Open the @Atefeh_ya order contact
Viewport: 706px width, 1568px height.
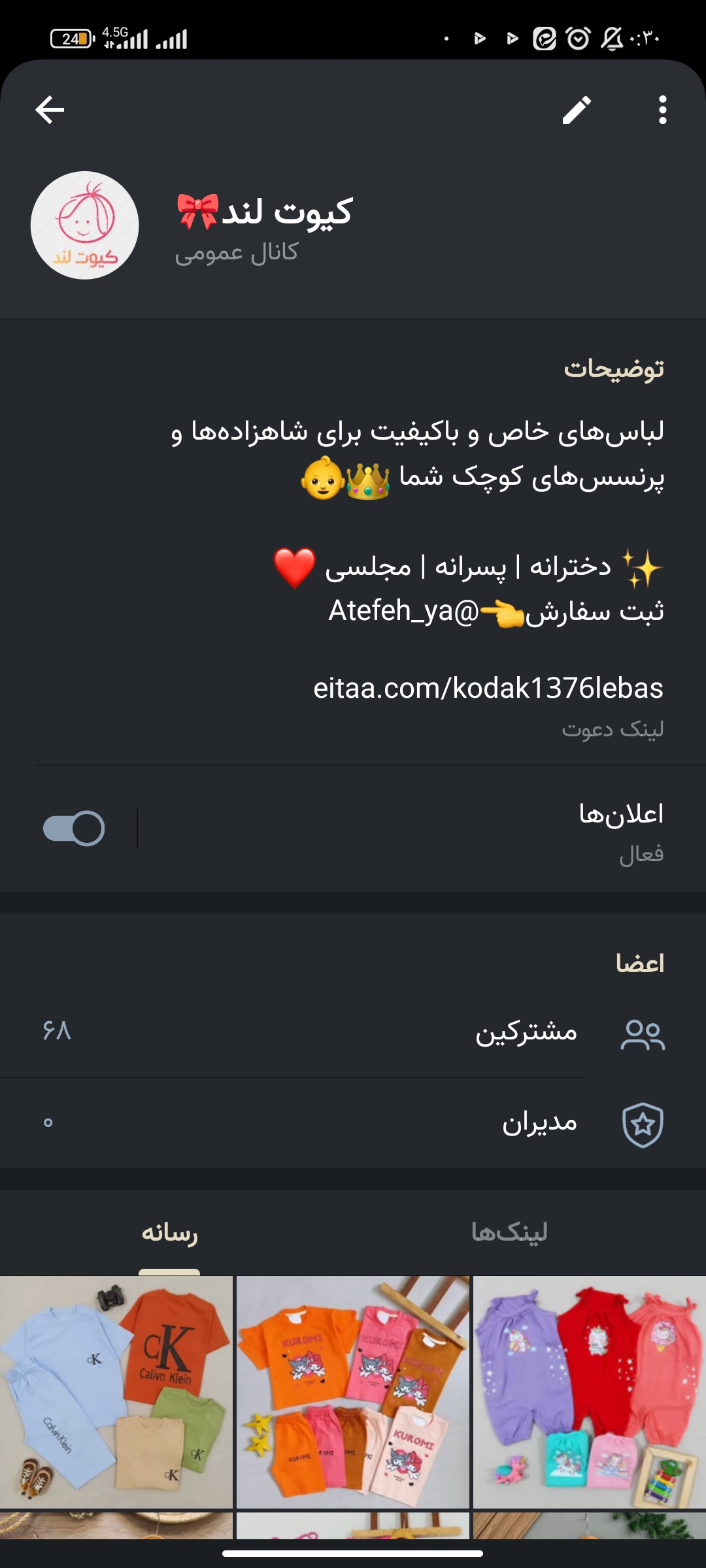(404, 612)
